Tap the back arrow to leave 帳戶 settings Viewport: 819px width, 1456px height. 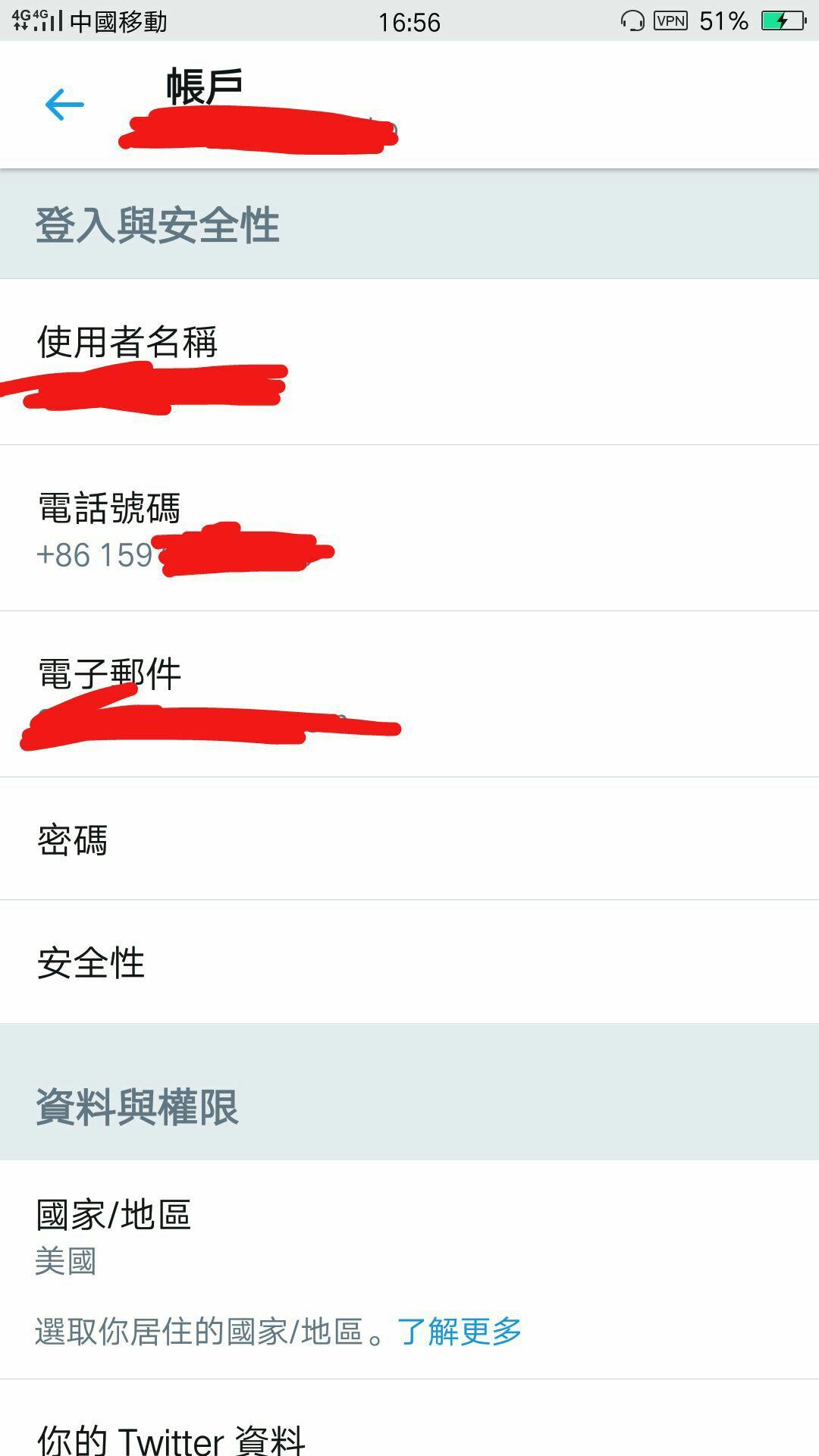(64, 104)
